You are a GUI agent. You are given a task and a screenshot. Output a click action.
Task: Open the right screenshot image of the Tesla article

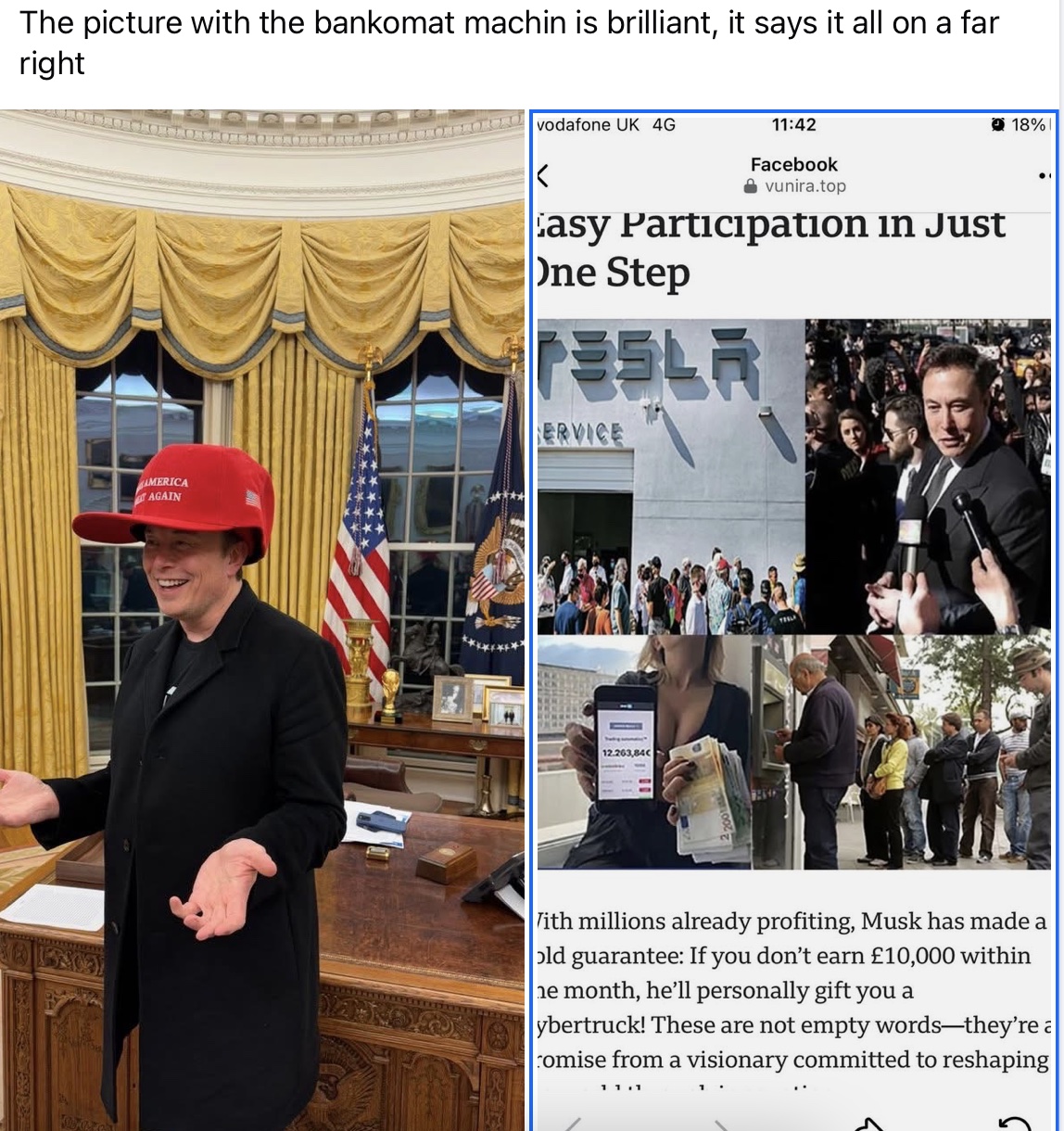[795, 619]
